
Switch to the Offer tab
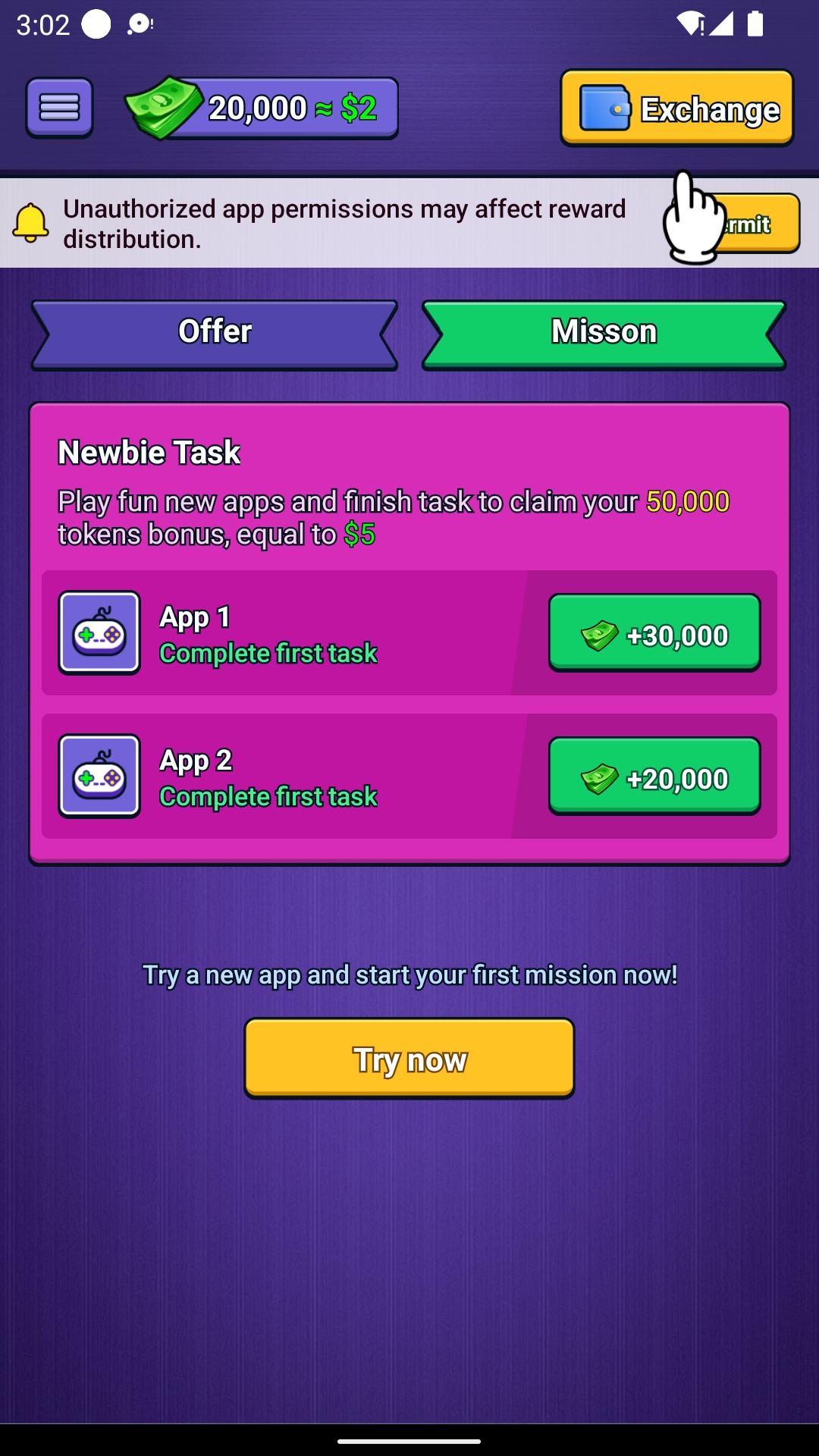(x=215, y=334)
